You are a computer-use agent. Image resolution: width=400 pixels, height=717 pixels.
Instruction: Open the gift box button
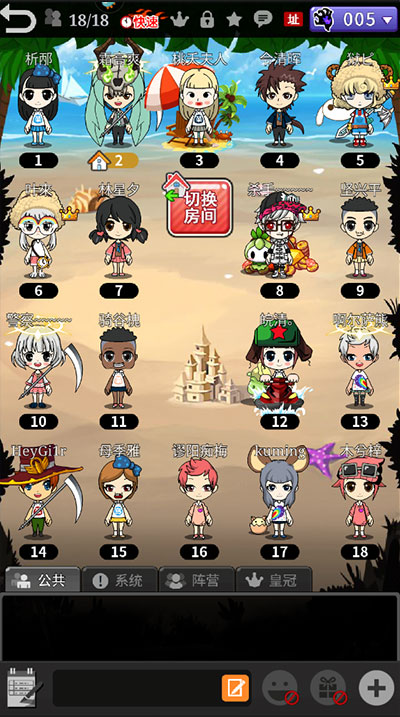coord(329,688)
